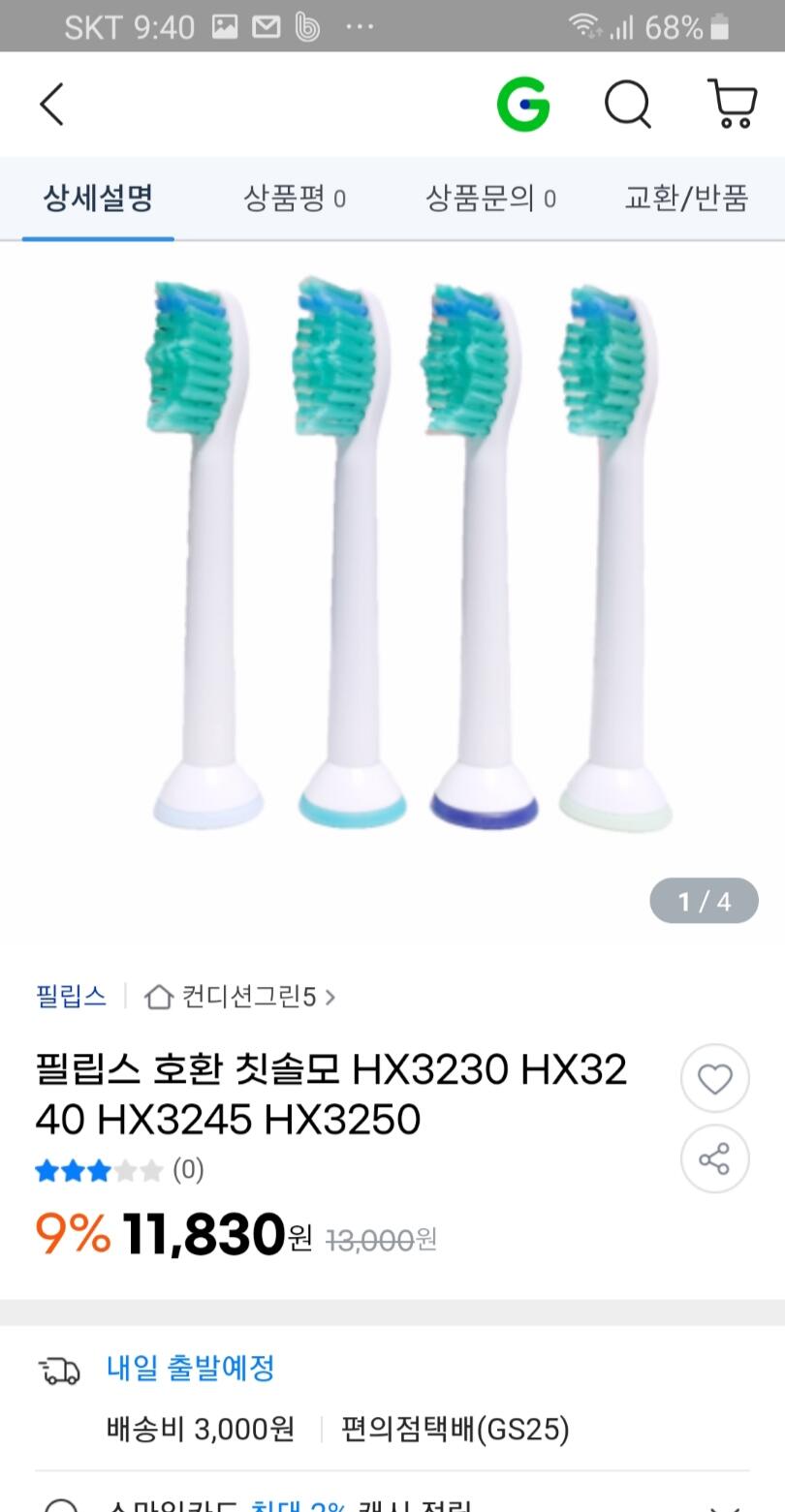Open the shopping cart
The height and width of the screenshot is (1512, 785).
click(733, 104)
